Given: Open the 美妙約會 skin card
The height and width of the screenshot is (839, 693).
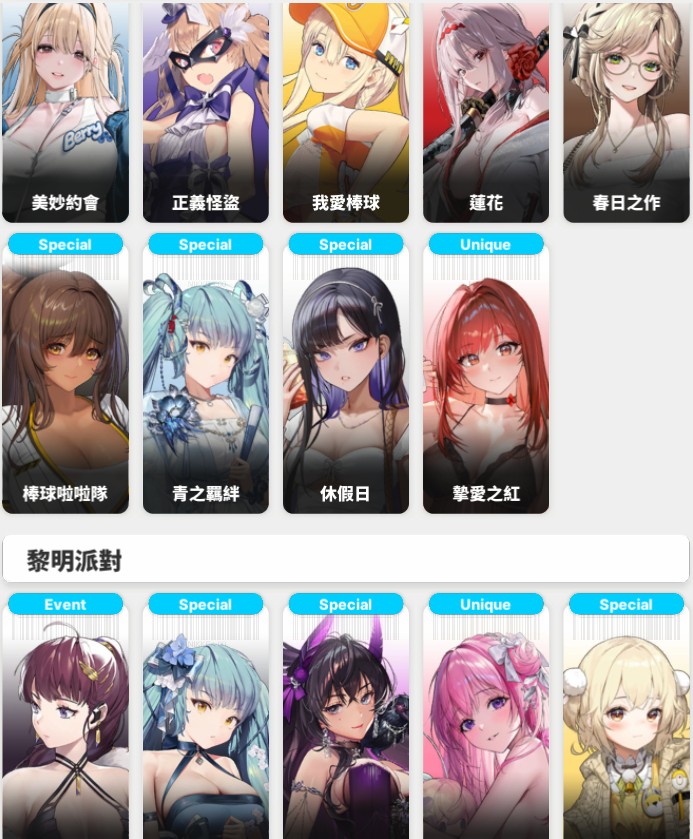Looking at the screenshot, I should [x=65, y=110].
